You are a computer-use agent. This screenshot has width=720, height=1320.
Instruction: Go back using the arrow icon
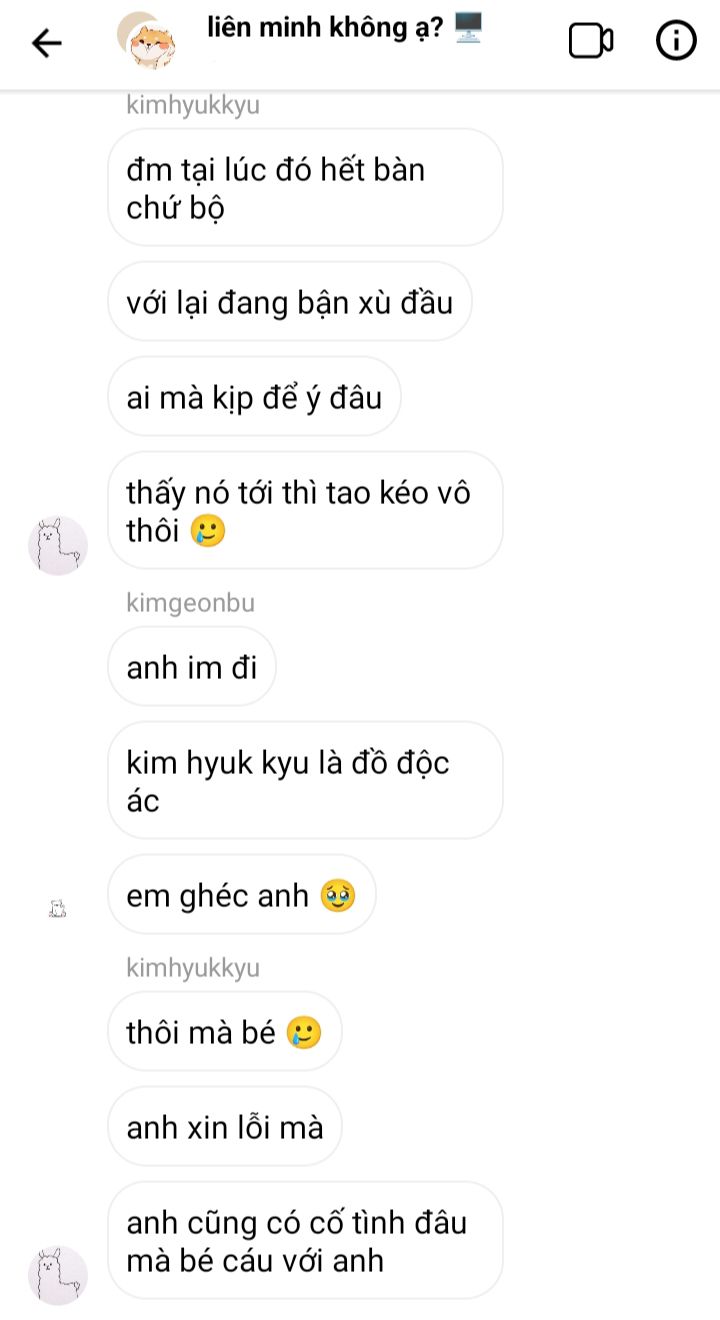tap(46, 42)
